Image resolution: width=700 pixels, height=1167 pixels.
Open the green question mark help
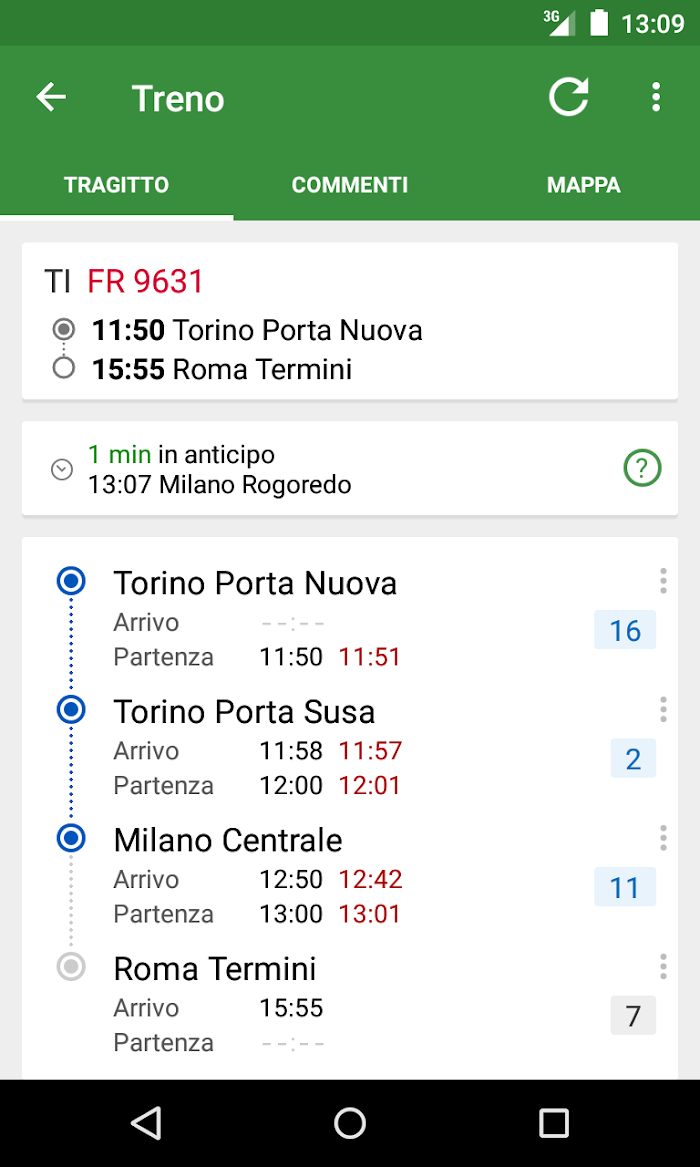[x=642, y=469]
